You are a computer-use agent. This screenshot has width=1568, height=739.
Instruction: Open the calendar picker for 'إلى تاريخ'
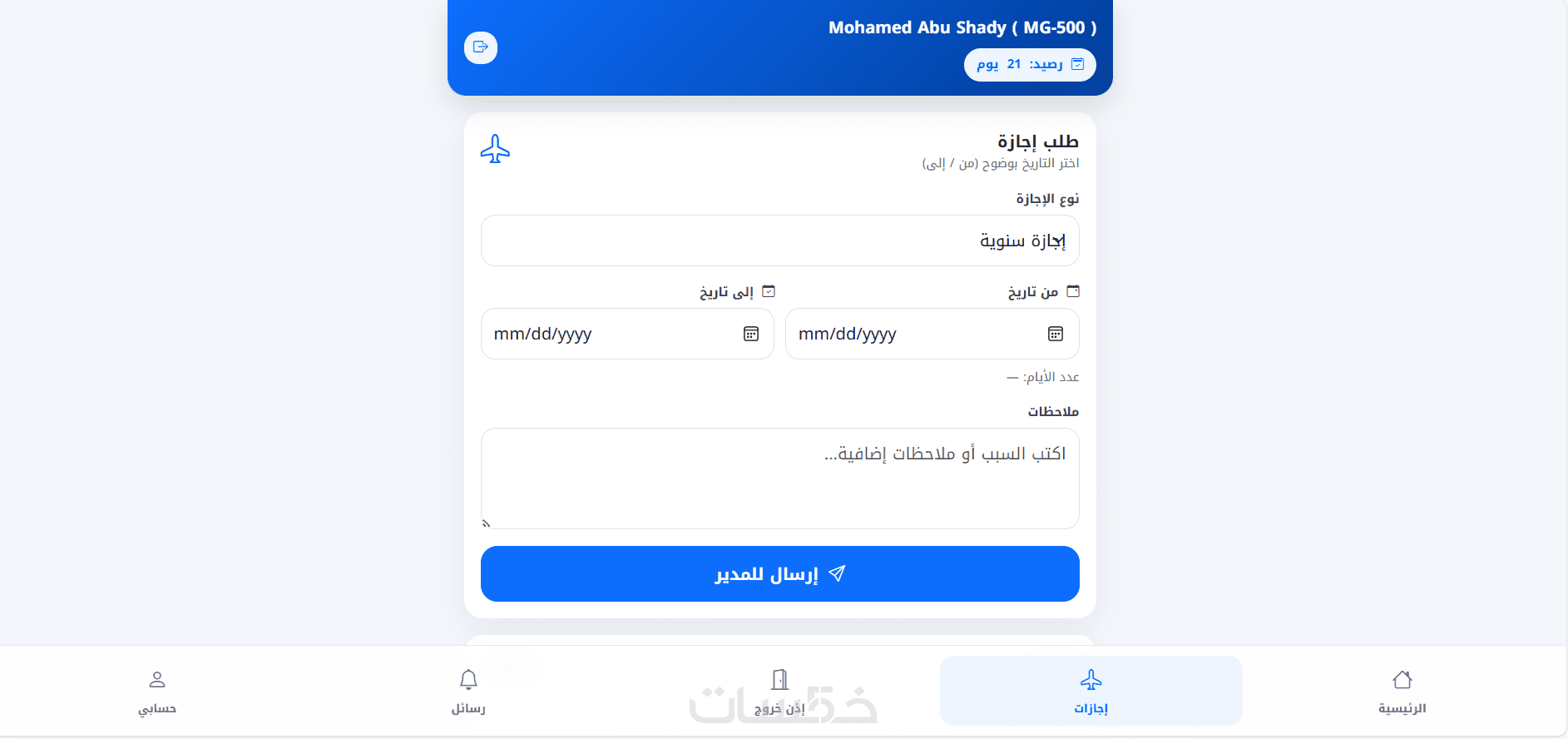pyautogui.click(x=750, y=335)
